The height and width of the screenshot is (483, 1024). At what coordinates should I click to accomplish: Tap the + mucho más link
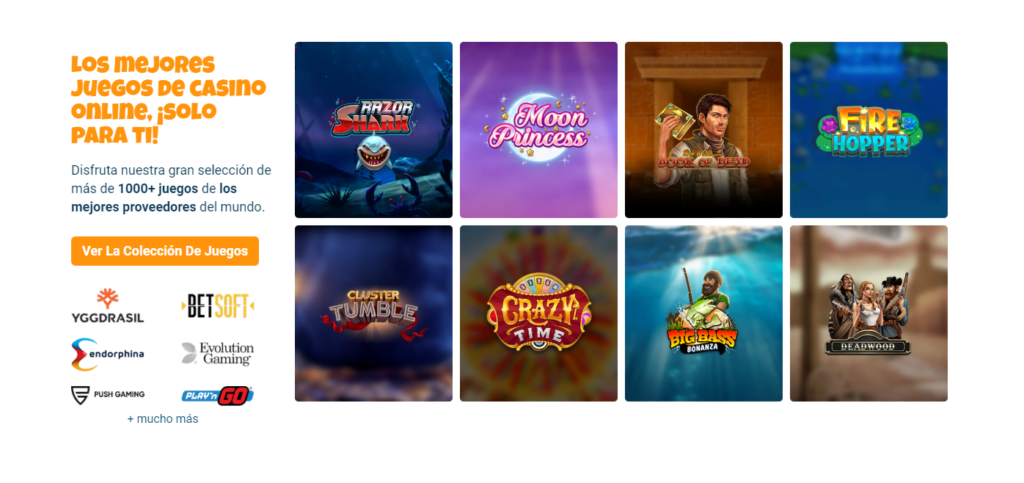point(163,419)
